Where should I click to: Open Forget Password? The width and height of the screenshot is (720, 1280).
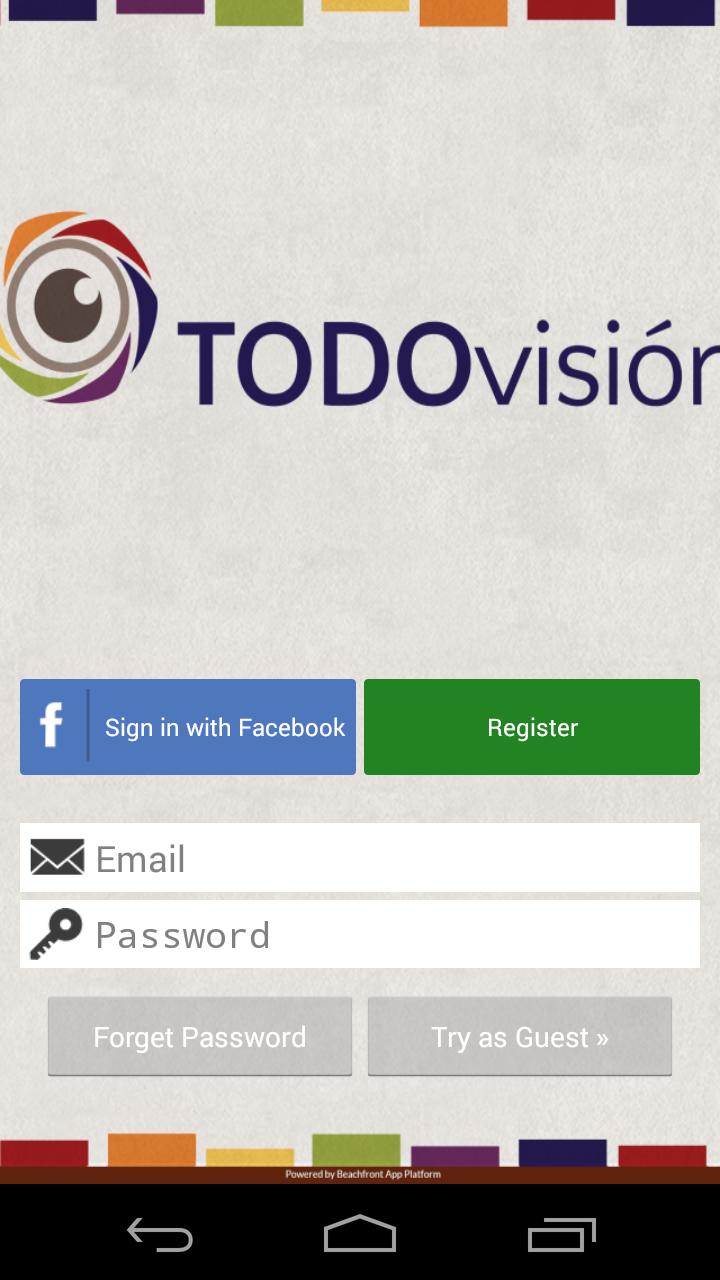pos(200,1037)
